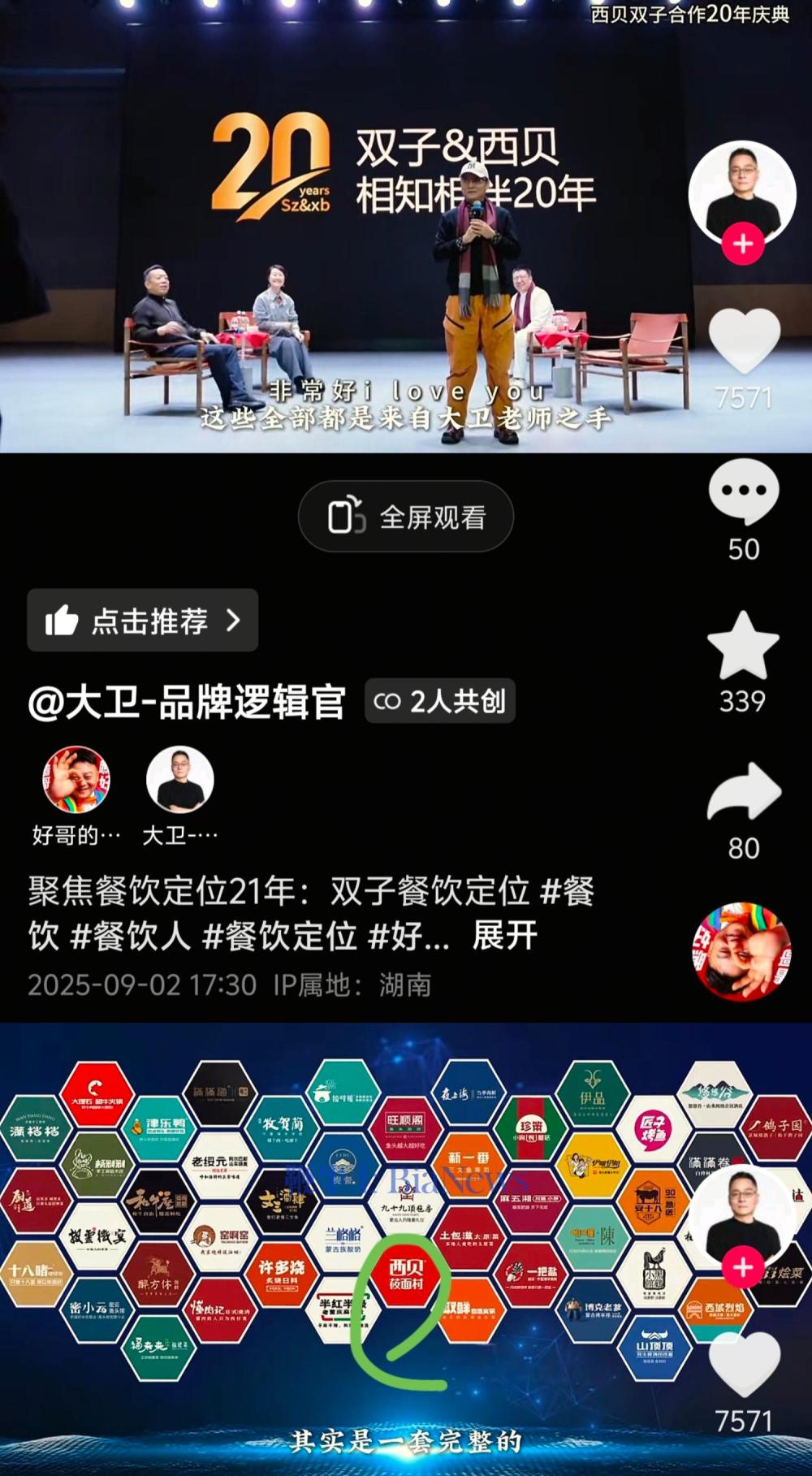
Task: Share this video
Action: pos(743,794)
